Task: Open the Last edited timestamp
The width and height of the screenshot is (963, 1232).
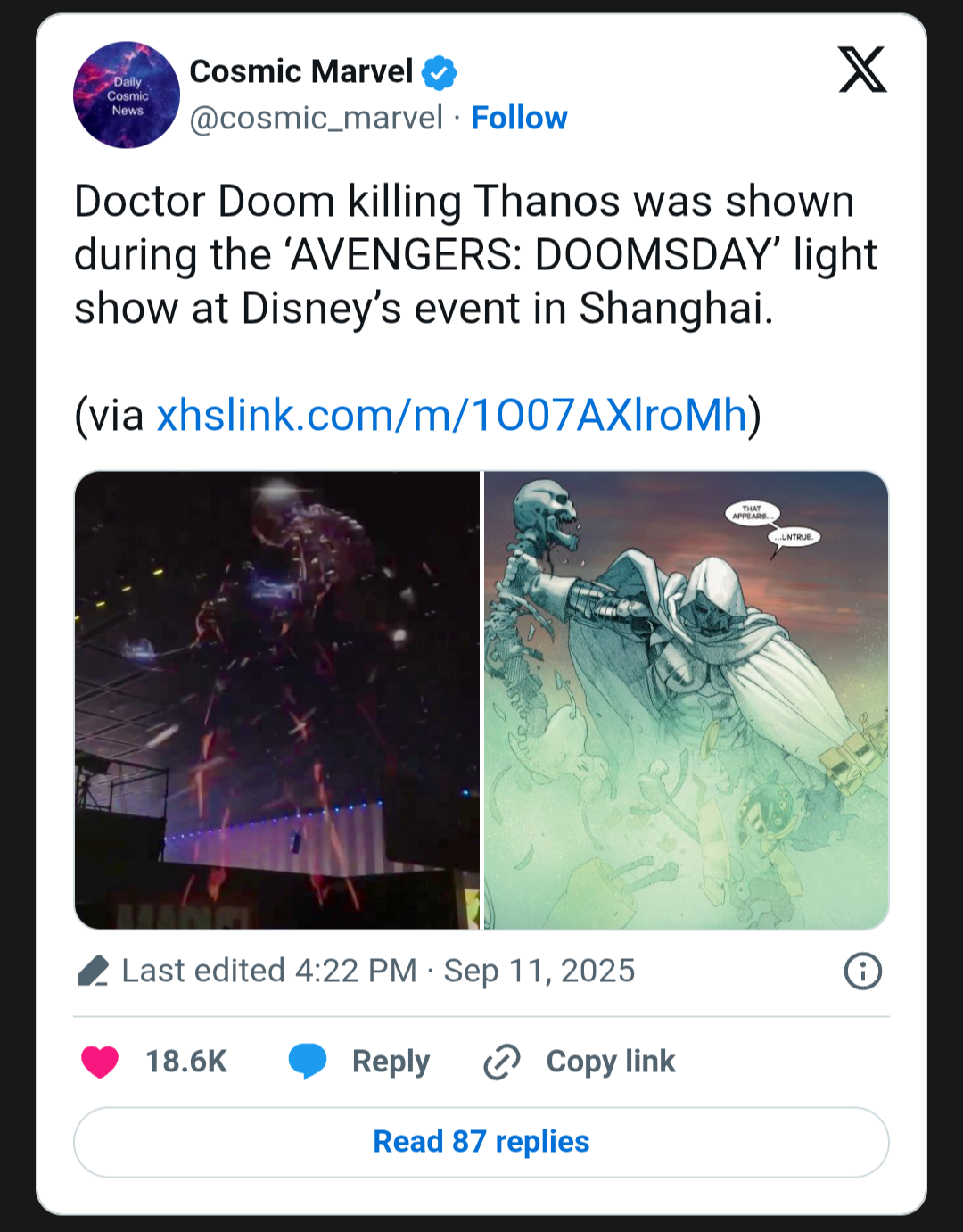Action: 378,971
